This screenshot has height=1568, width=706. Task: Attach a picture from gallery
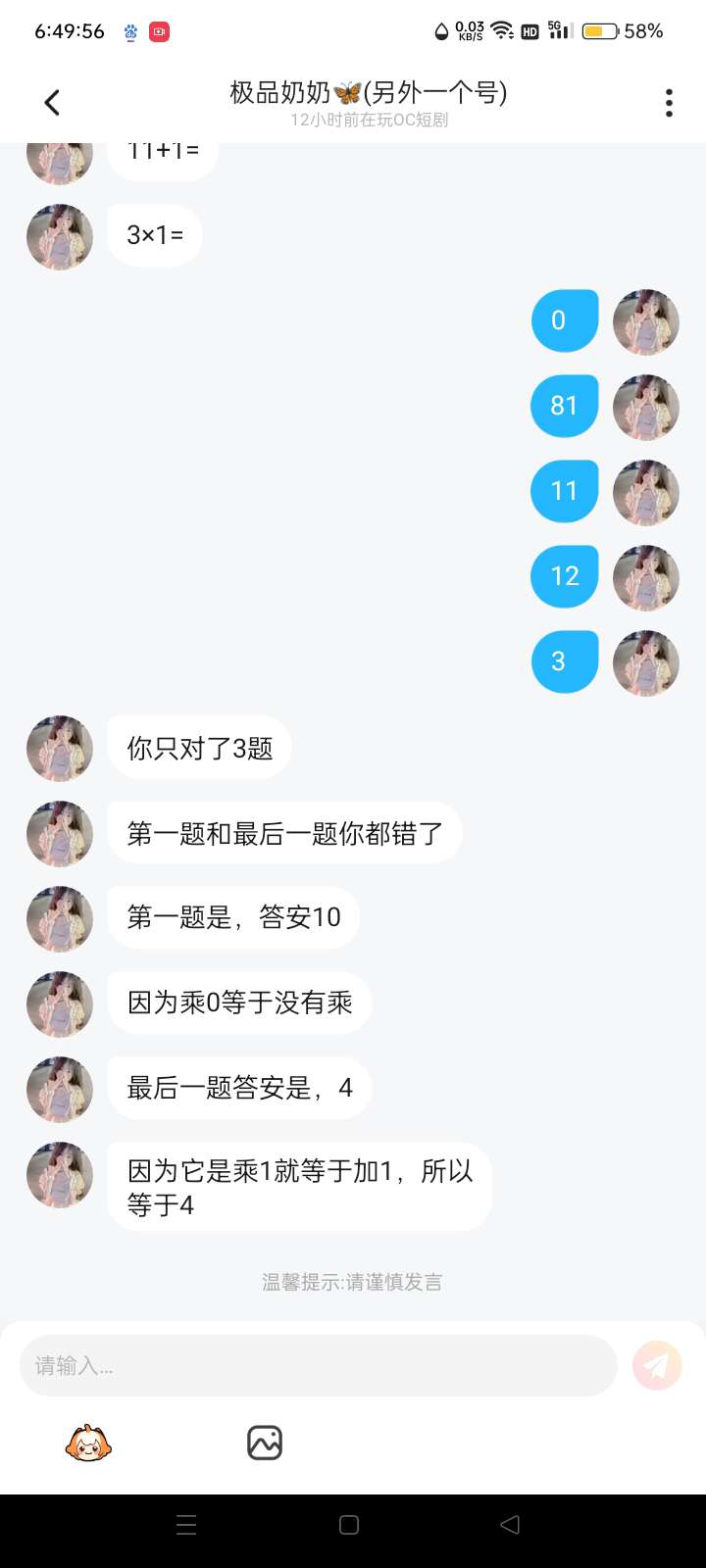[x=265, y=1443]
